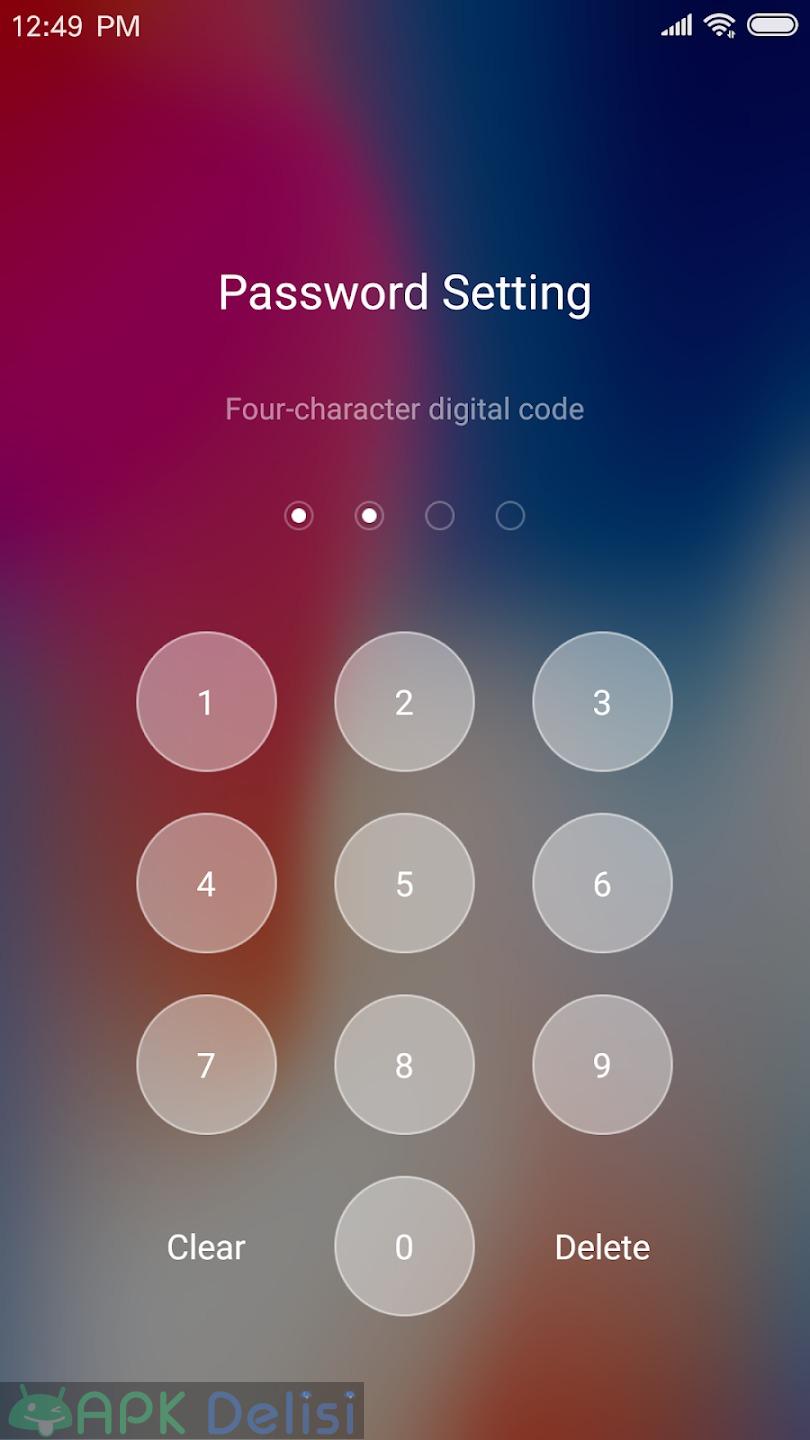
Task: Delete the last entered digit
Action: point(602,1247)
